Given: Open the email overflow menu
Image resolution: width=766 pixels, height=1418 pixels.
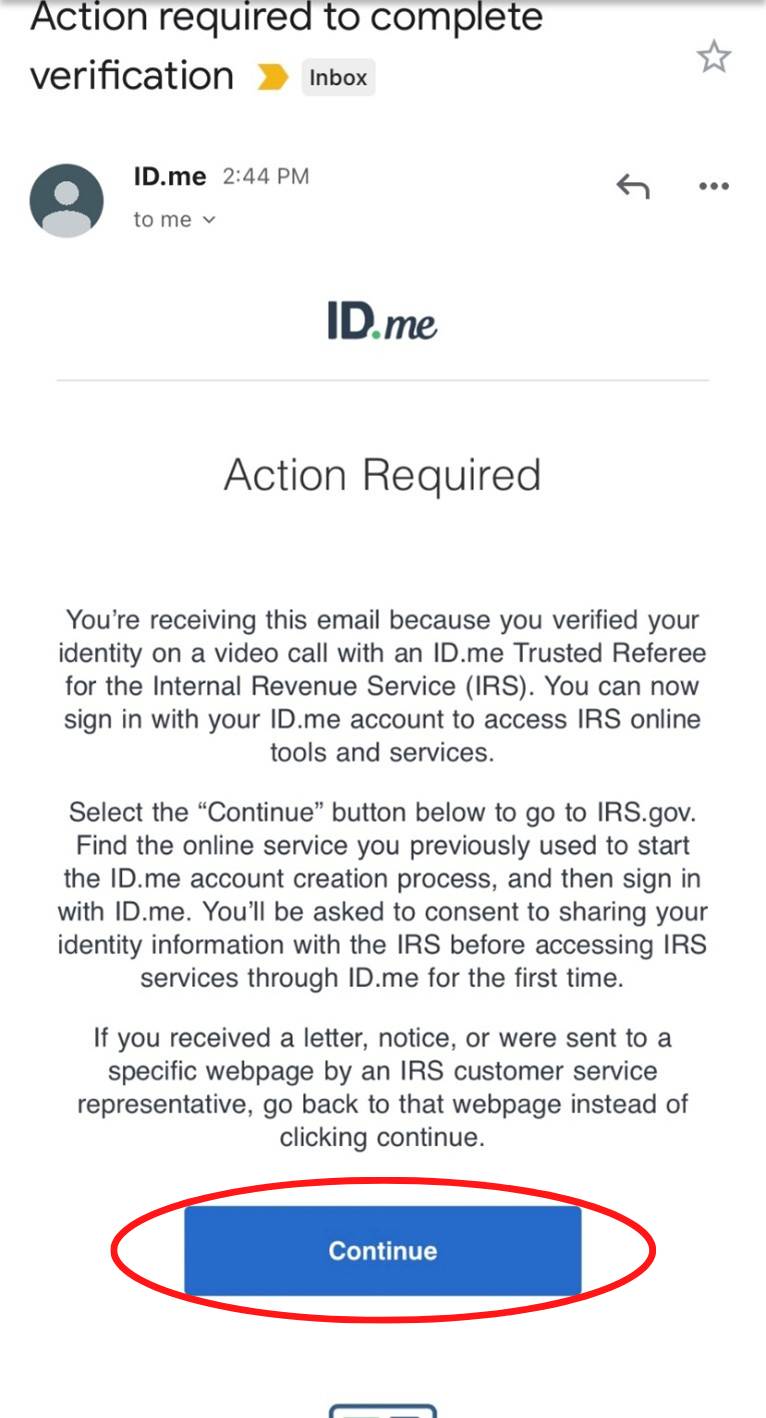Looking at the screenshot, I should point(713,186).
